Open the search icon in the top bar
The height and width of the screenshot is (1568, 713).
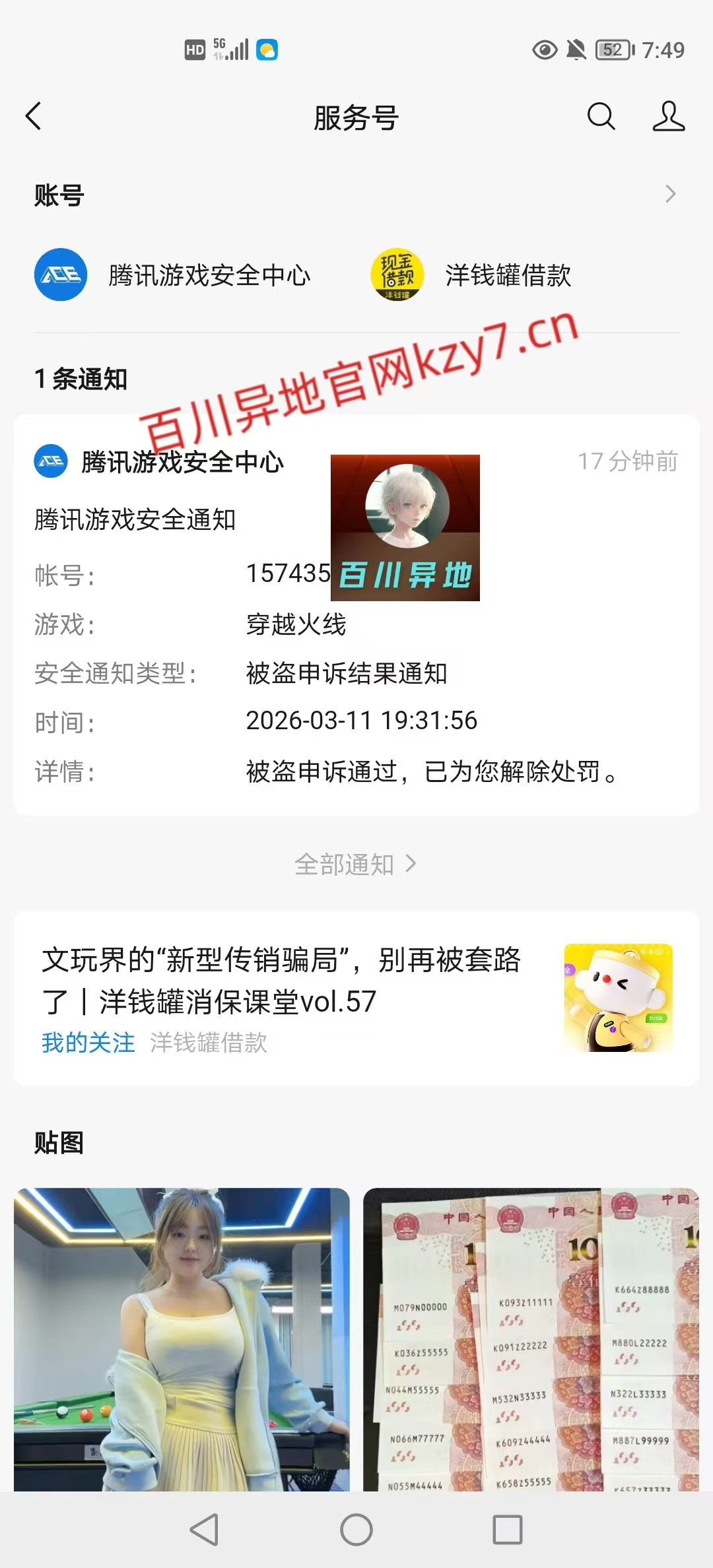(x=601, y=117)
